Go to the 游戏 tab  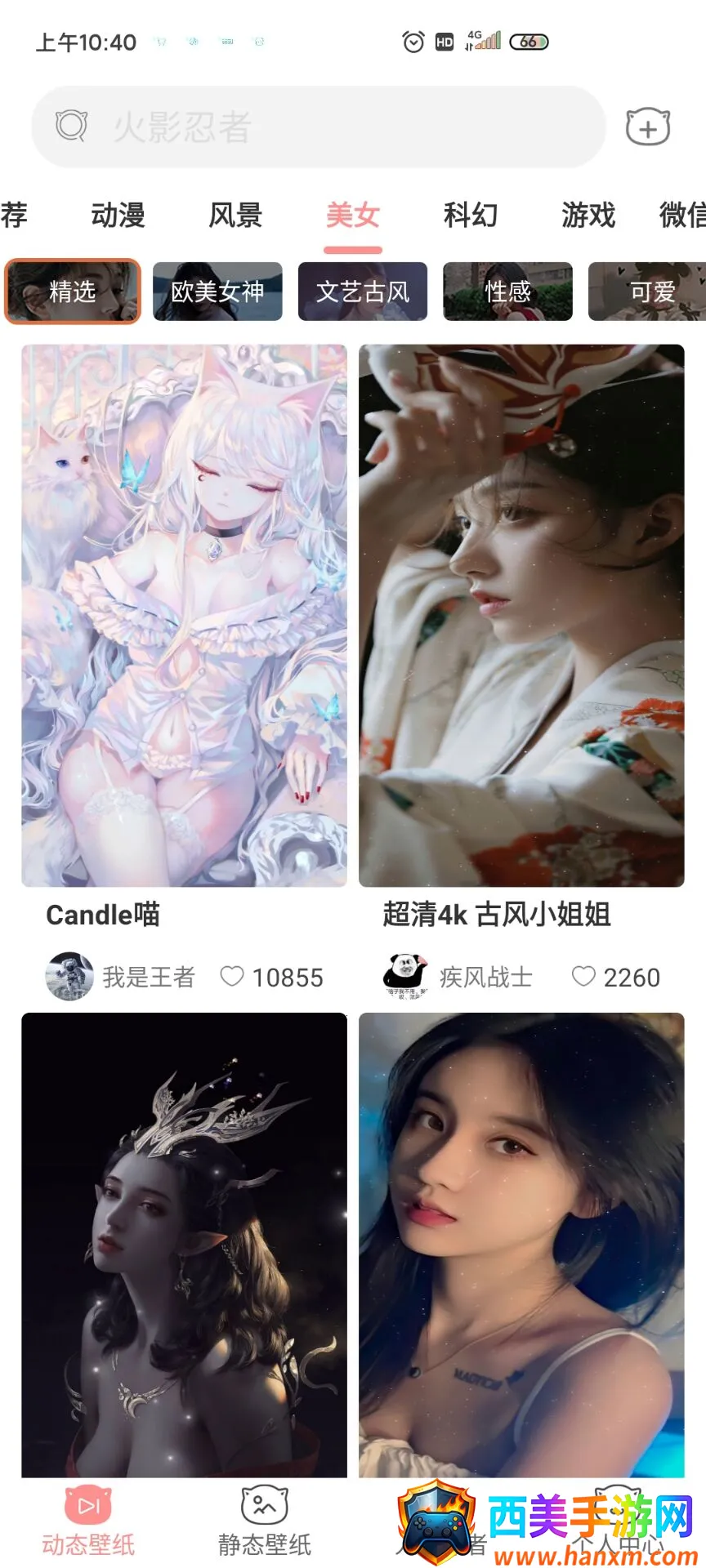tap(588, 216)
